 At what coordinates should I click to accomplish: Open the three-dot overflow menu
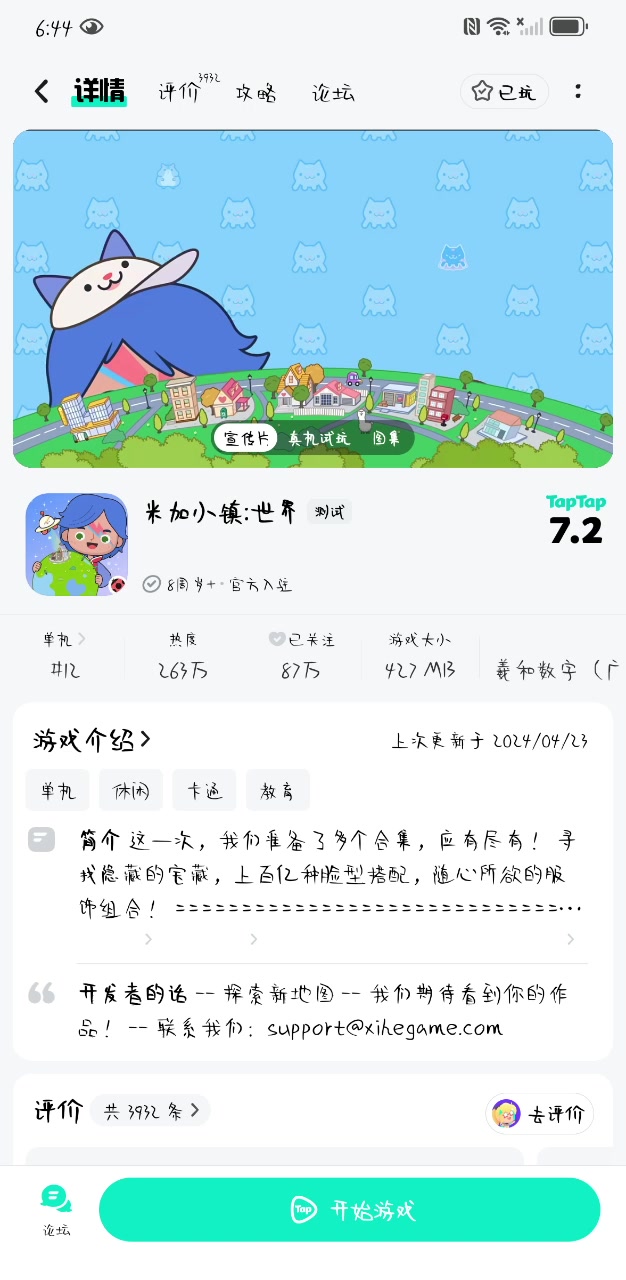[578, 92]
